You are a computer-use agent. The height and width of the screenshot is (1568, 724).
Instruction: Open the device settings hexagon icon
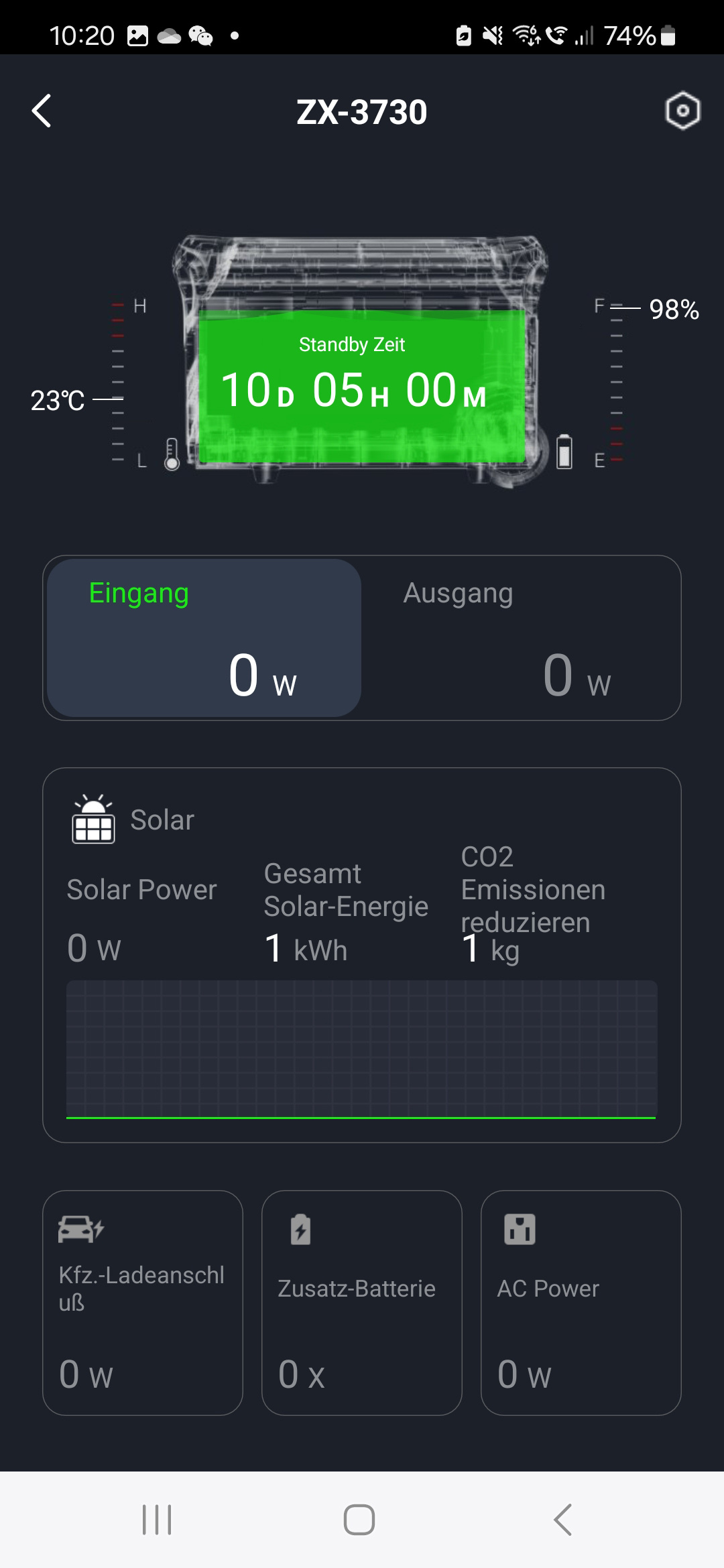pyautogui.click(x=682, y=111)
